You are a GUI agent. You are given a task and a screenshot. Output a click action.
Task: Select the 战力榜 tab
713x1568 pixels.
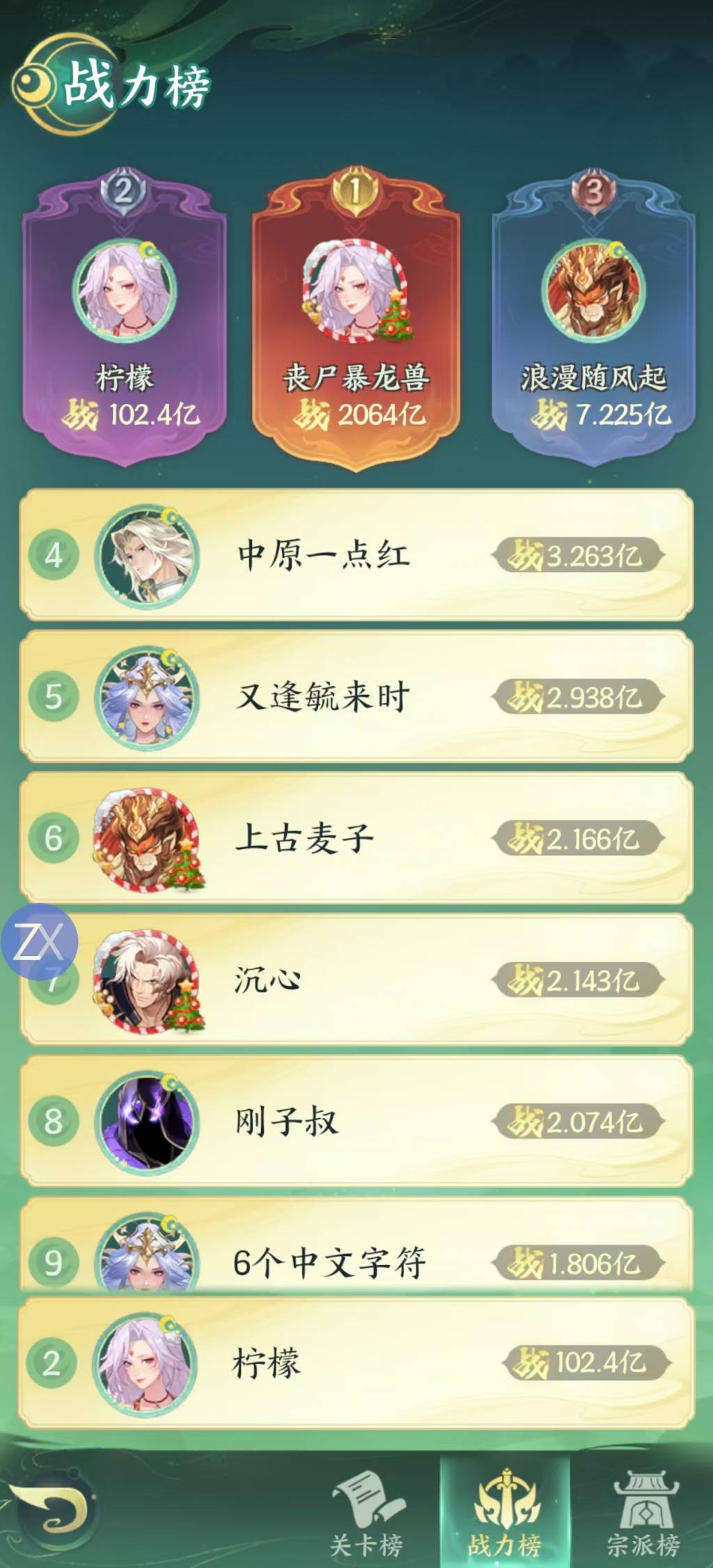pos(505,1511)
